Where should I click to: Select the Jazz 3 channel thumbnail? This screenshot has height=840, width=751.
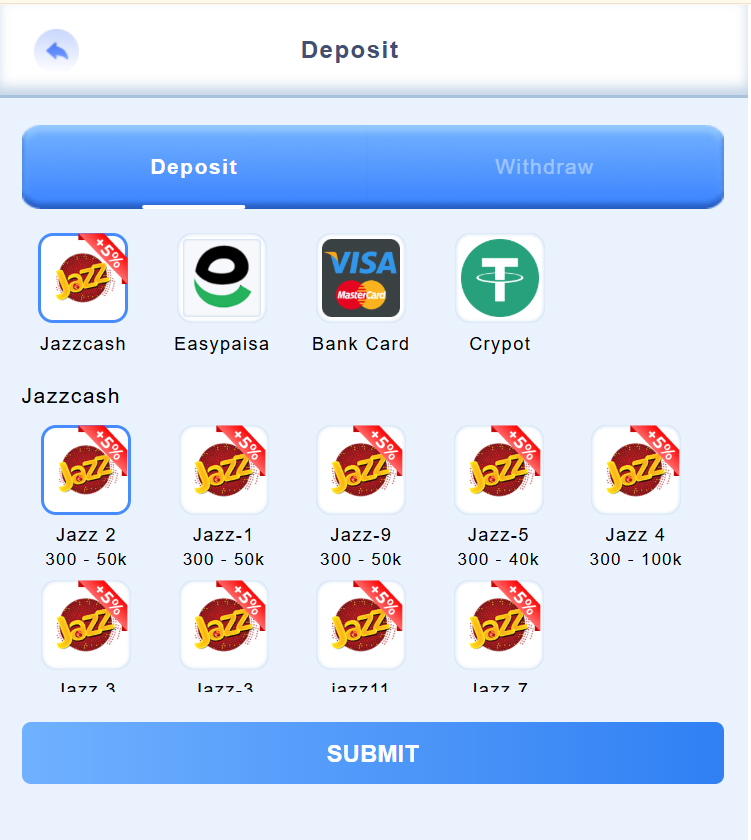pos(85,624)
